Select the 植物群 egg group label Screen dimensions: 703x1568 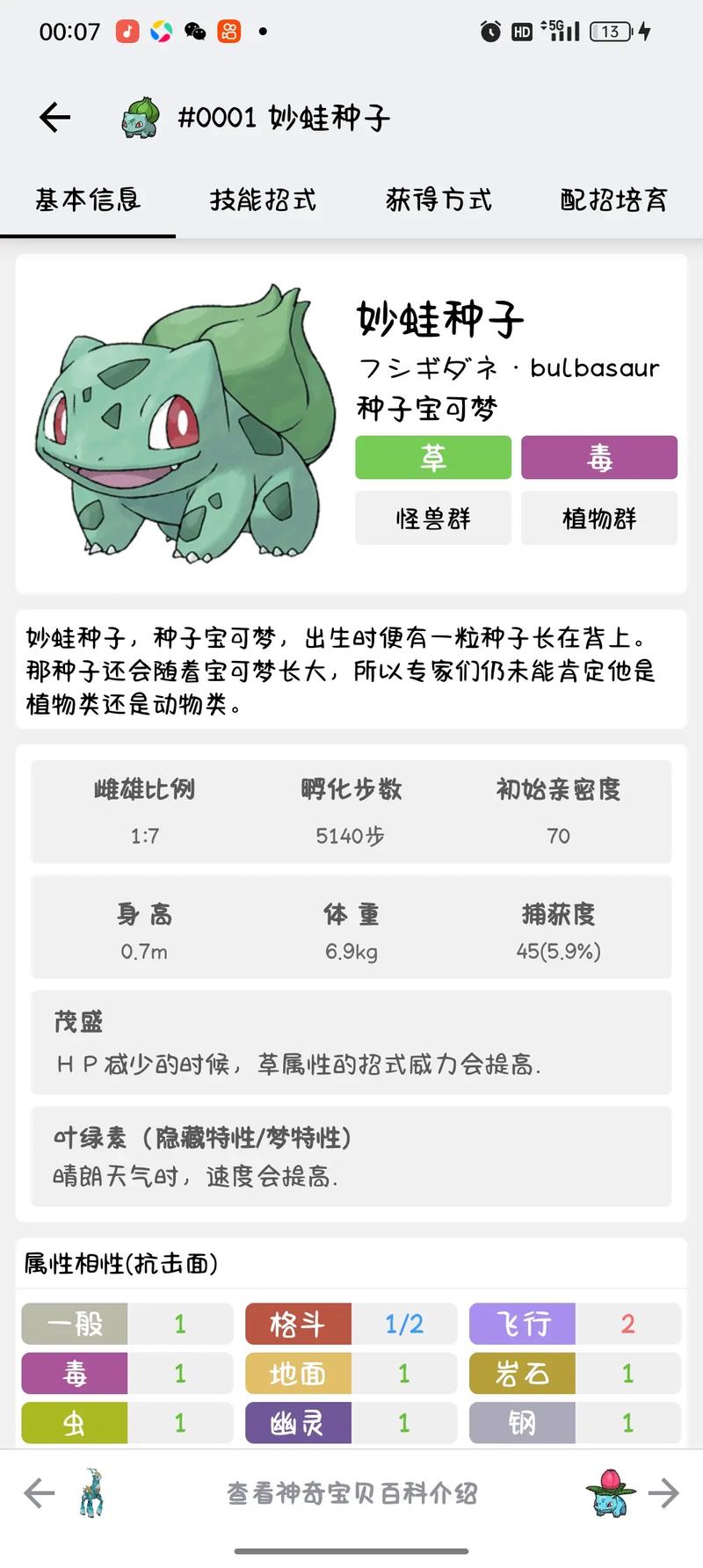click(600, 519)
